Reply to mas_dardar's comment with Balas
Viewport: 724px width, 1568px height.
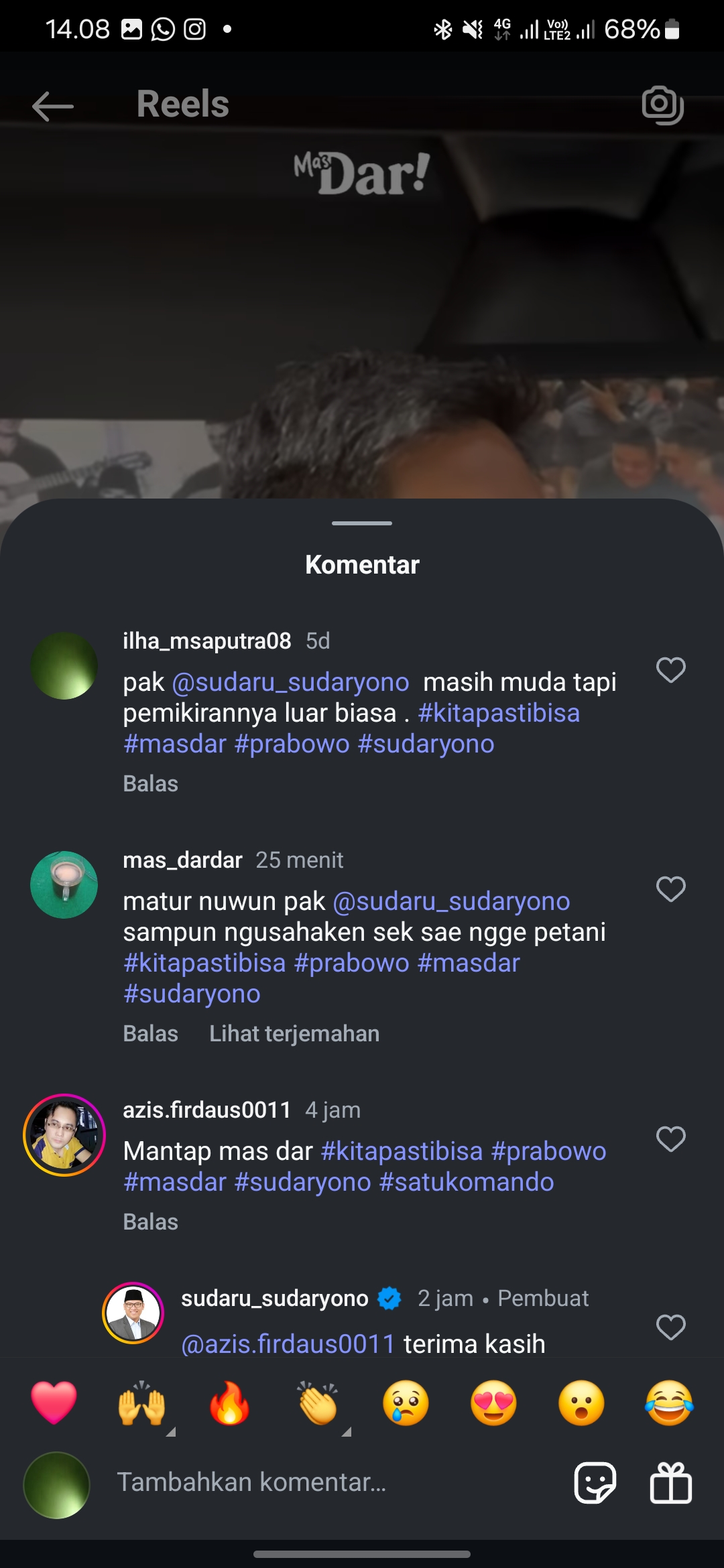click(151, 1033)
